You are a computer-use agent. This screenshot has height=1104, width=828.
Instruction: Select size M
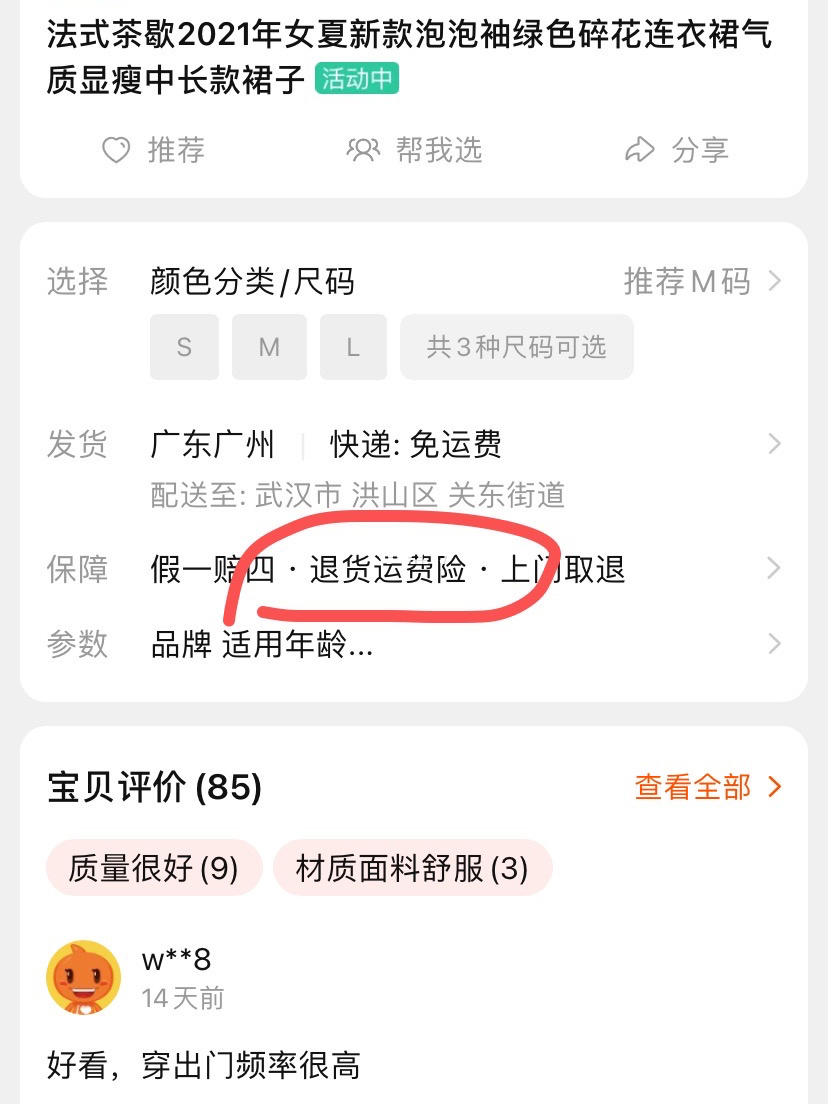coord(269,347)
